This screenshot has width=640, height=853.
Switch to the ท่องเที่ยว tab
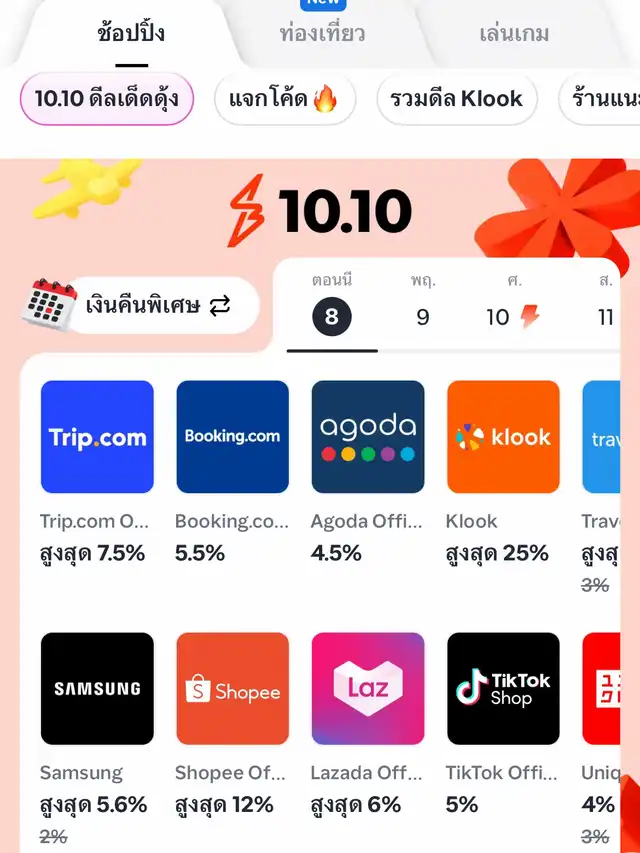[x=322, y=33]
